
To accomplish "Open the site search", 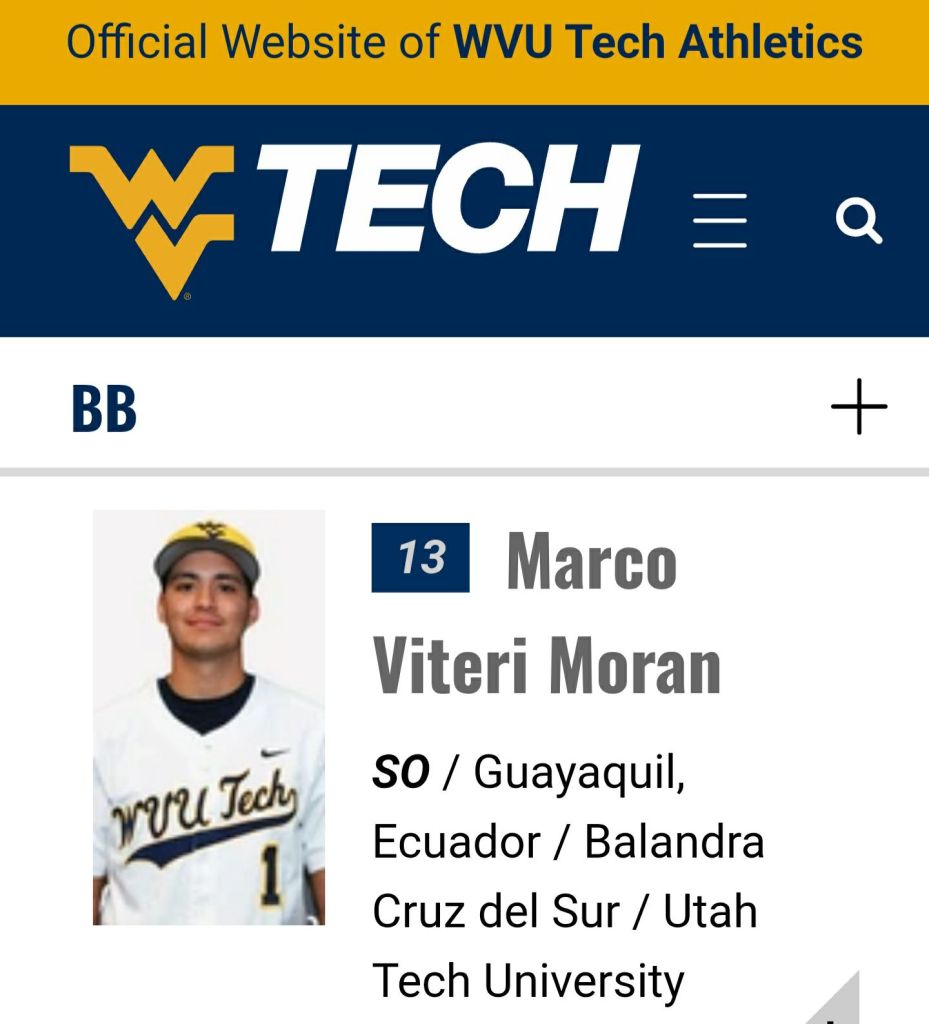I will point(858,220).
